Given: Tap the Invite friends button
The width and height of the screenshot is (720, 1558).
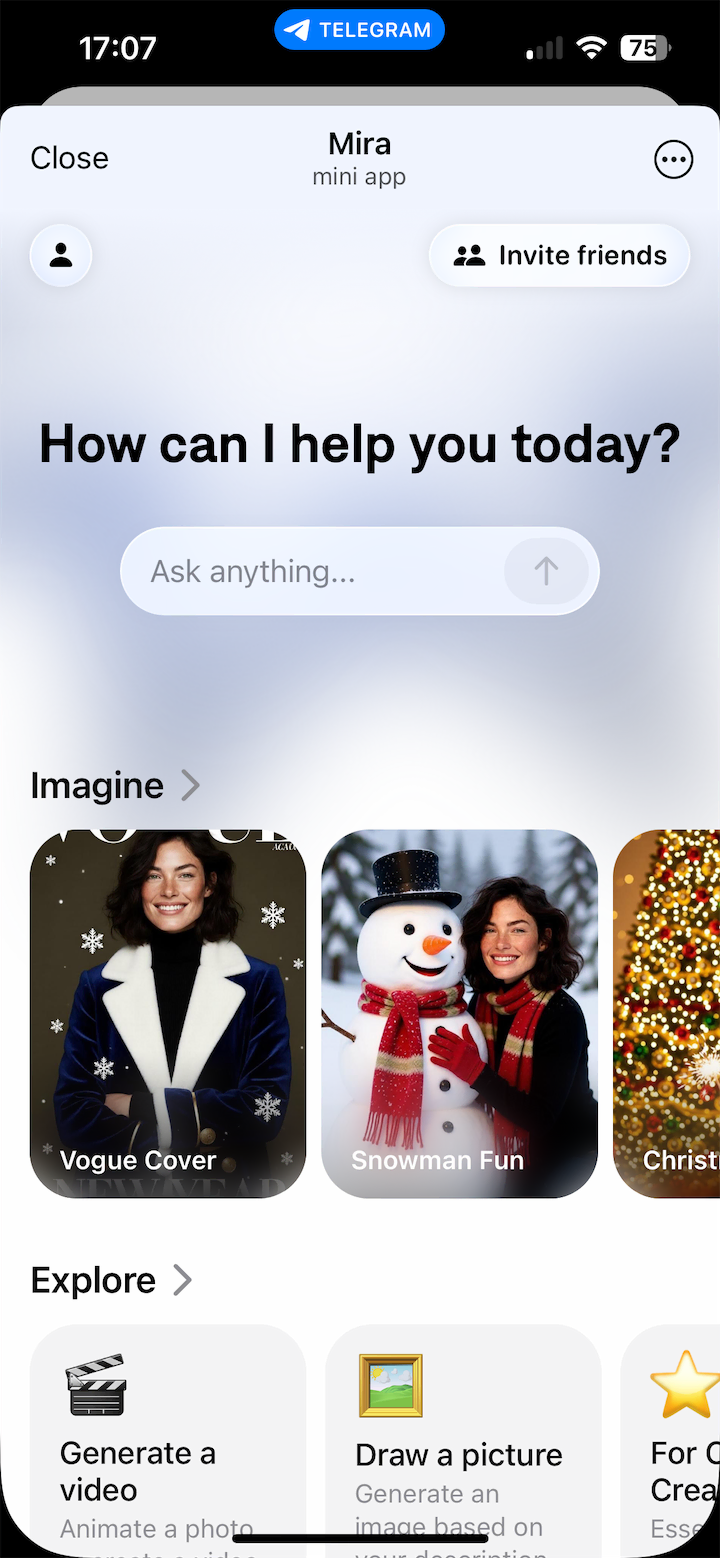Looking at the screenshot, I should click(558, 255).
